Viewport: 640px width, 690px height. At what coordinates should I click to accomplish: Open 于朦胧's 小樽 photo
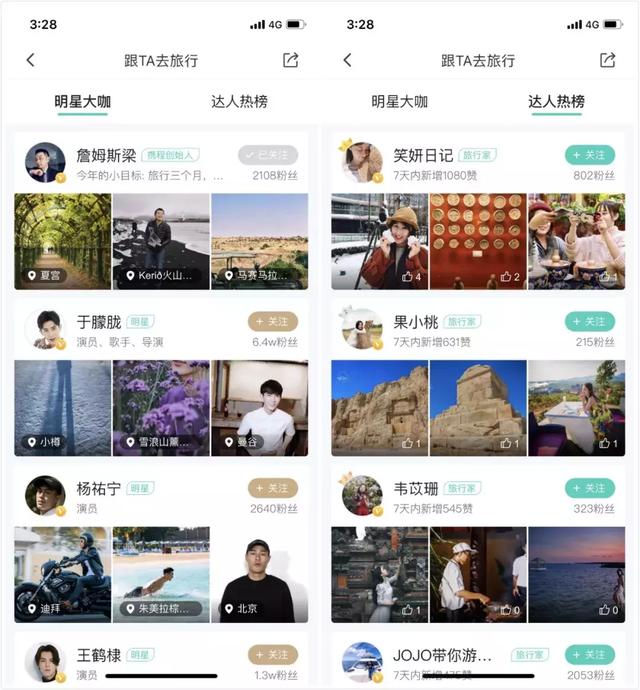(x=62, y=408)
